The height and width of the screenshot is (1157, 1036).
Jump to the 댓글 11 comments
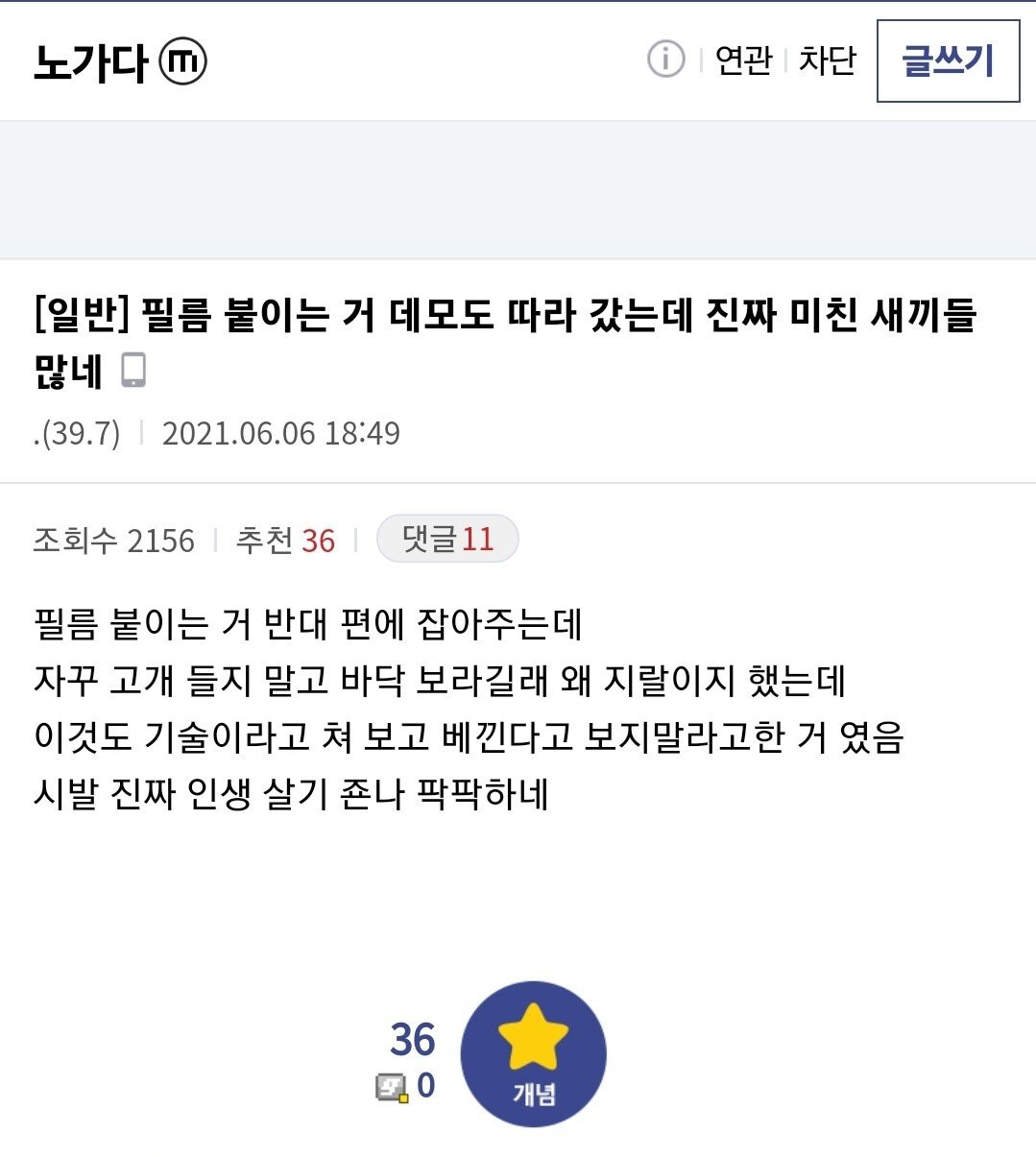447,539
